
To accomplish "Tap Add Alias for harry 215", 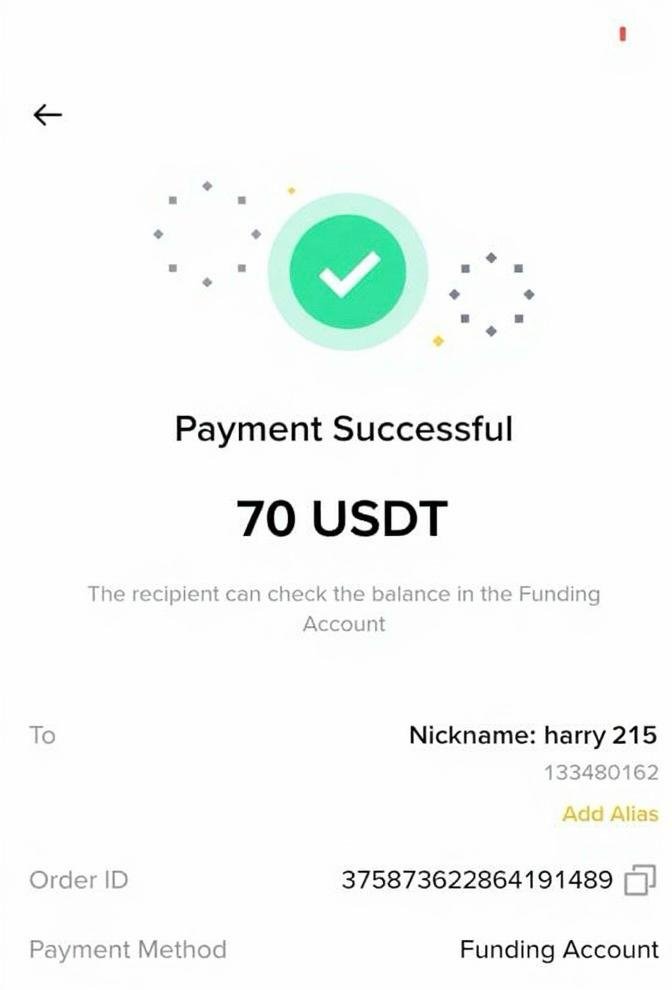I will pyautogui.click(x=610, y=814).
